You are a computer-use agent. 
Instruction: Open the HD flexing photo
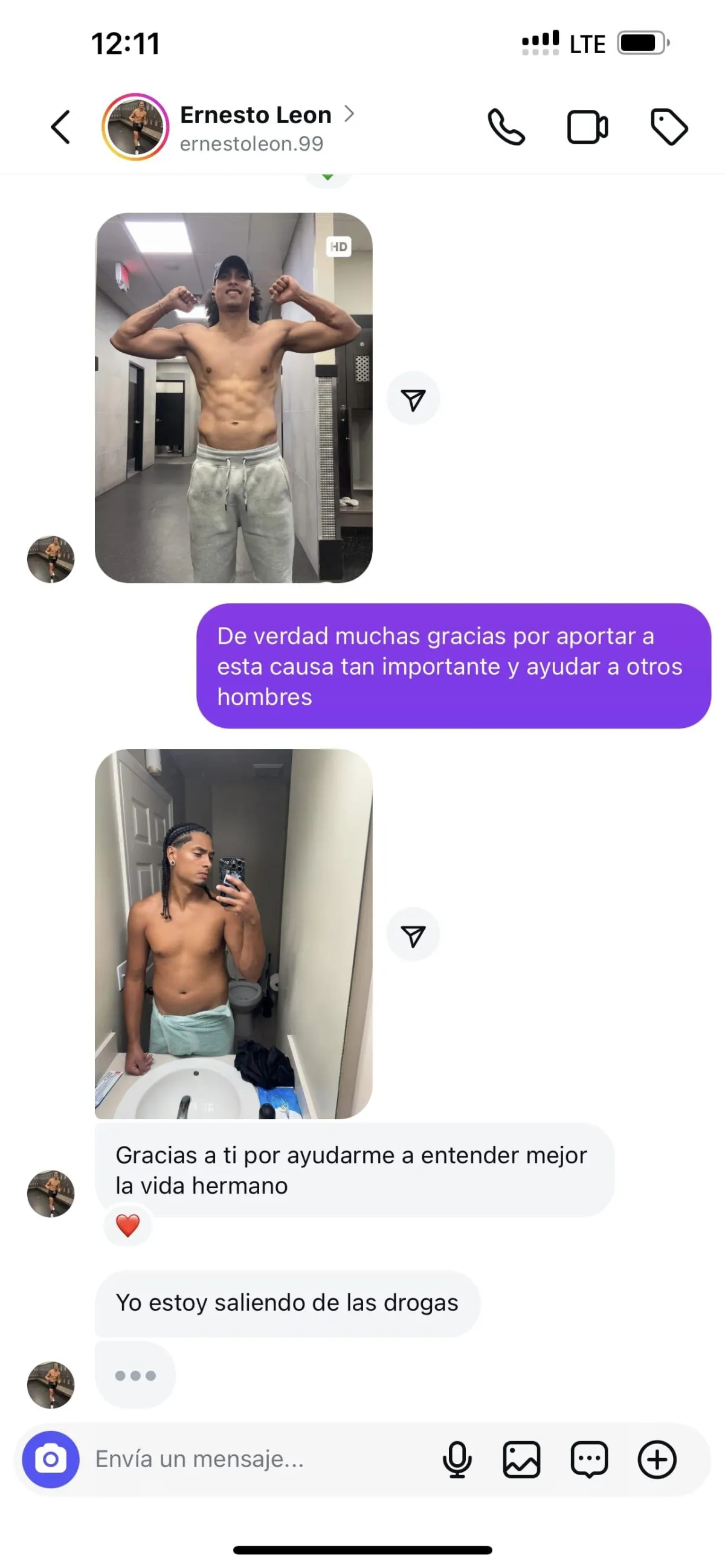[234, 397]
